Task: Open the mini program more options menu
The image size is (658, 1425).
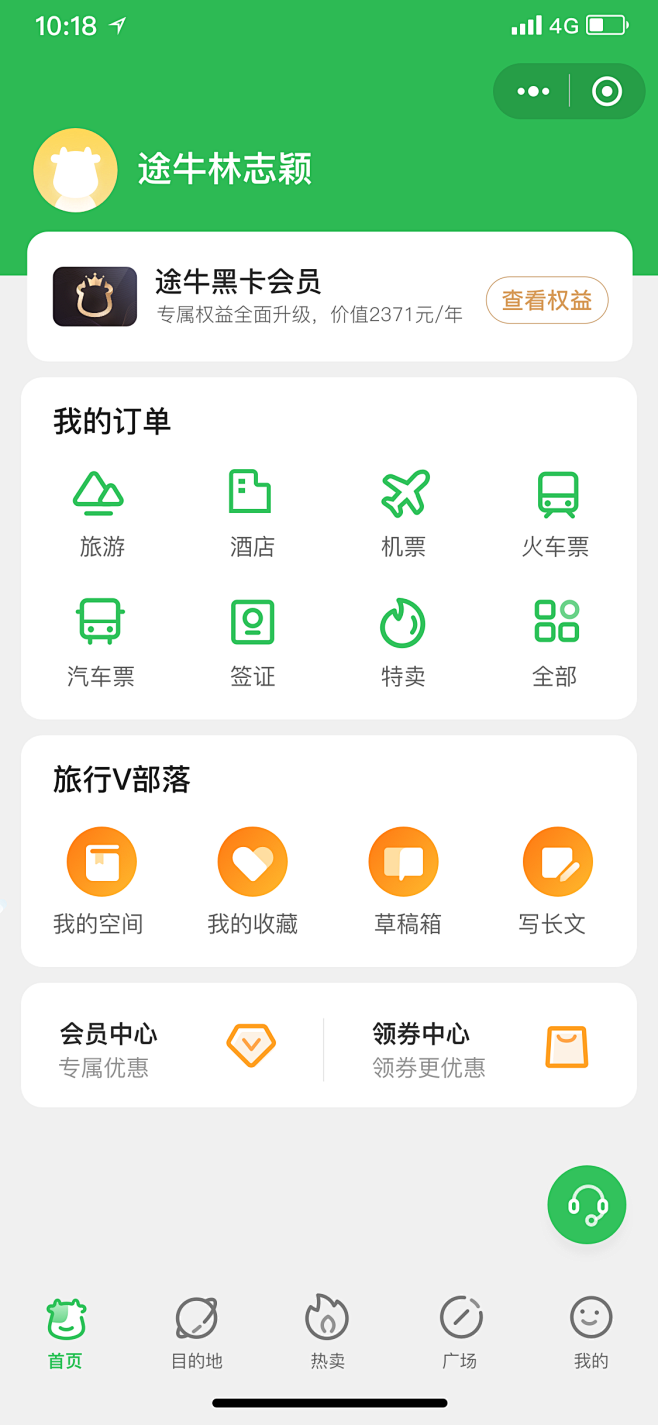Action: coord(533,91)
